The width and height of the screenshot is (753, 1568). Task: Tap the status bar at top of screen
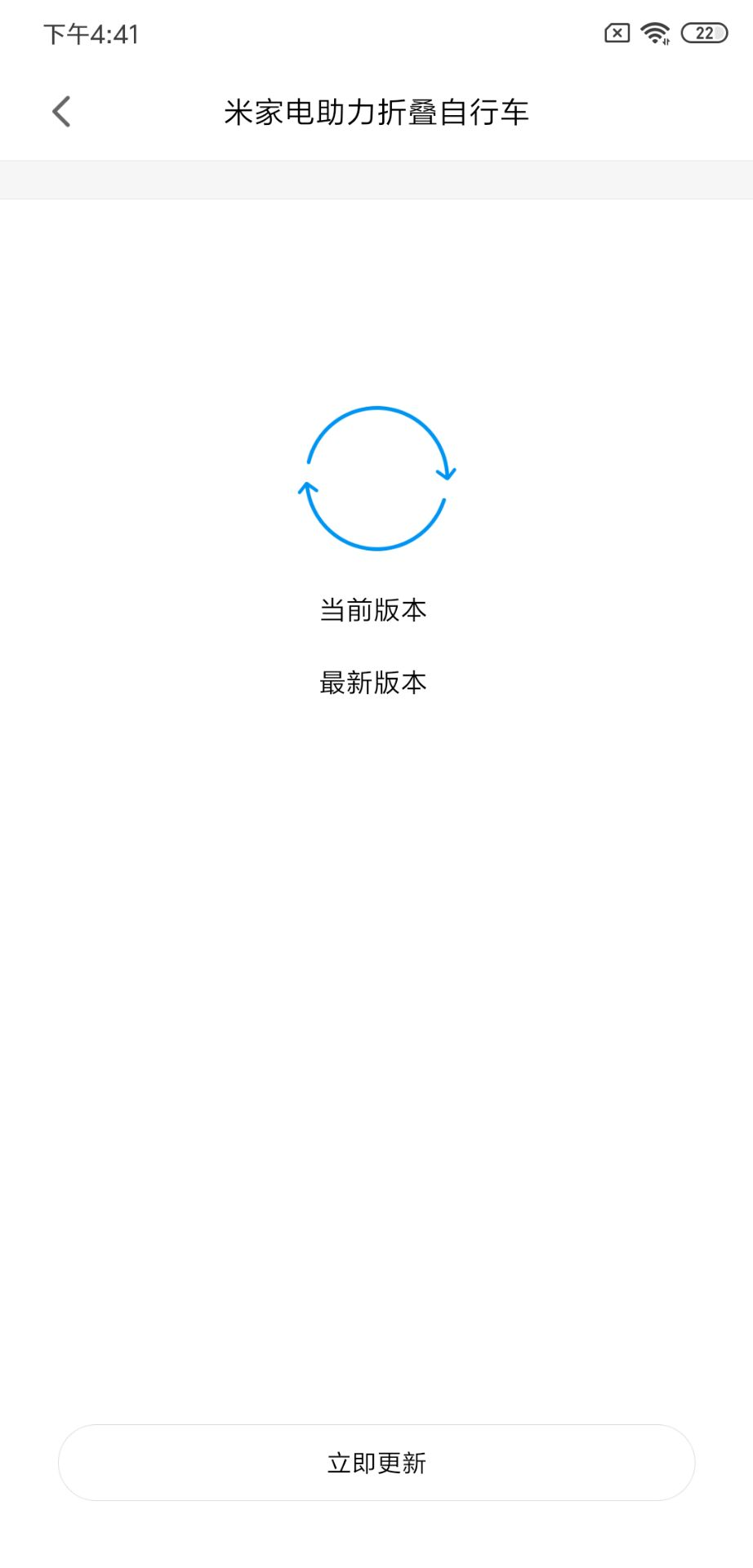click(x=376, y=33)
